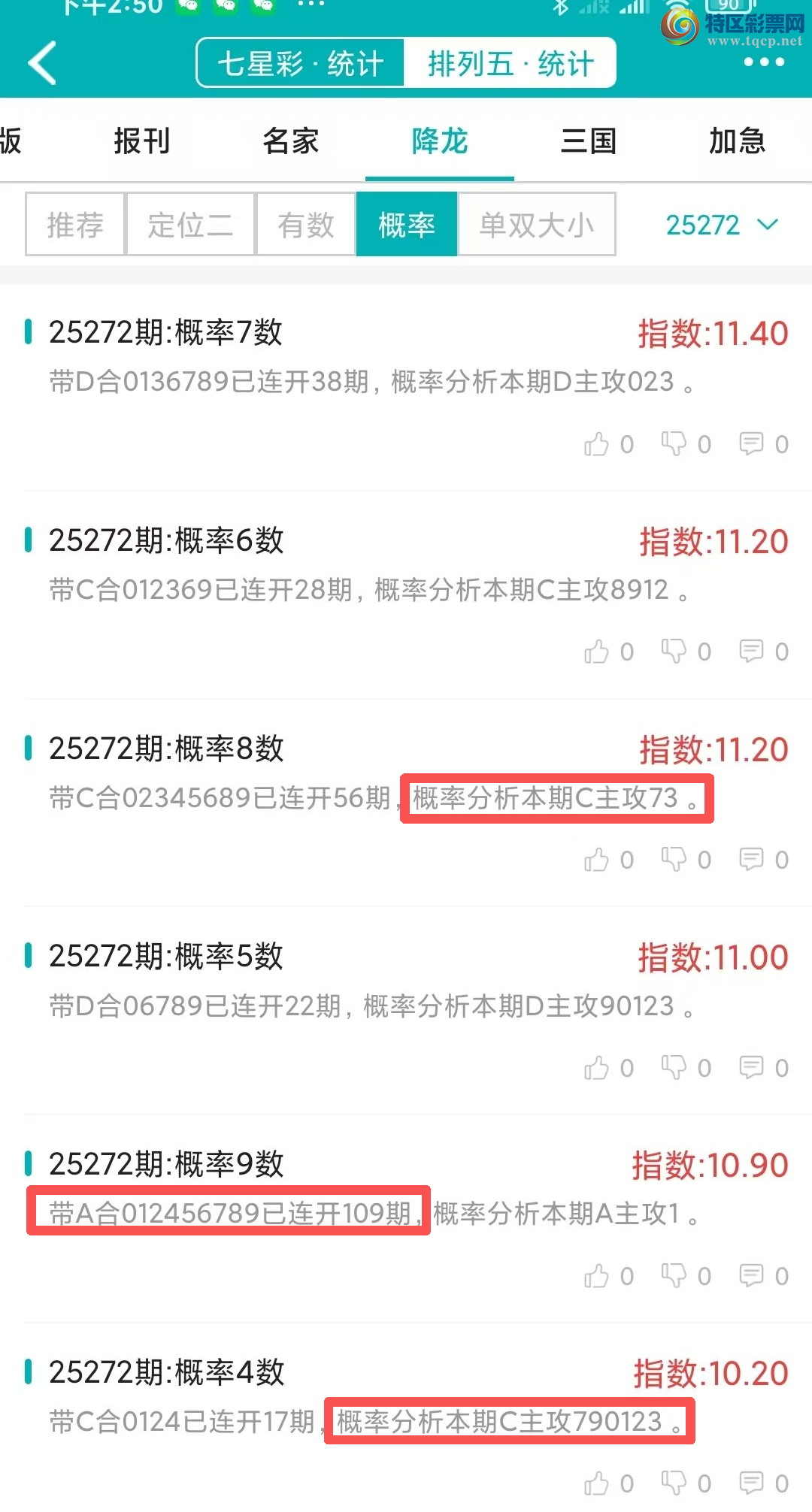Go back with the top-left arrow
The width and height of the screenshot is (812, 1512).
point(43,63)
